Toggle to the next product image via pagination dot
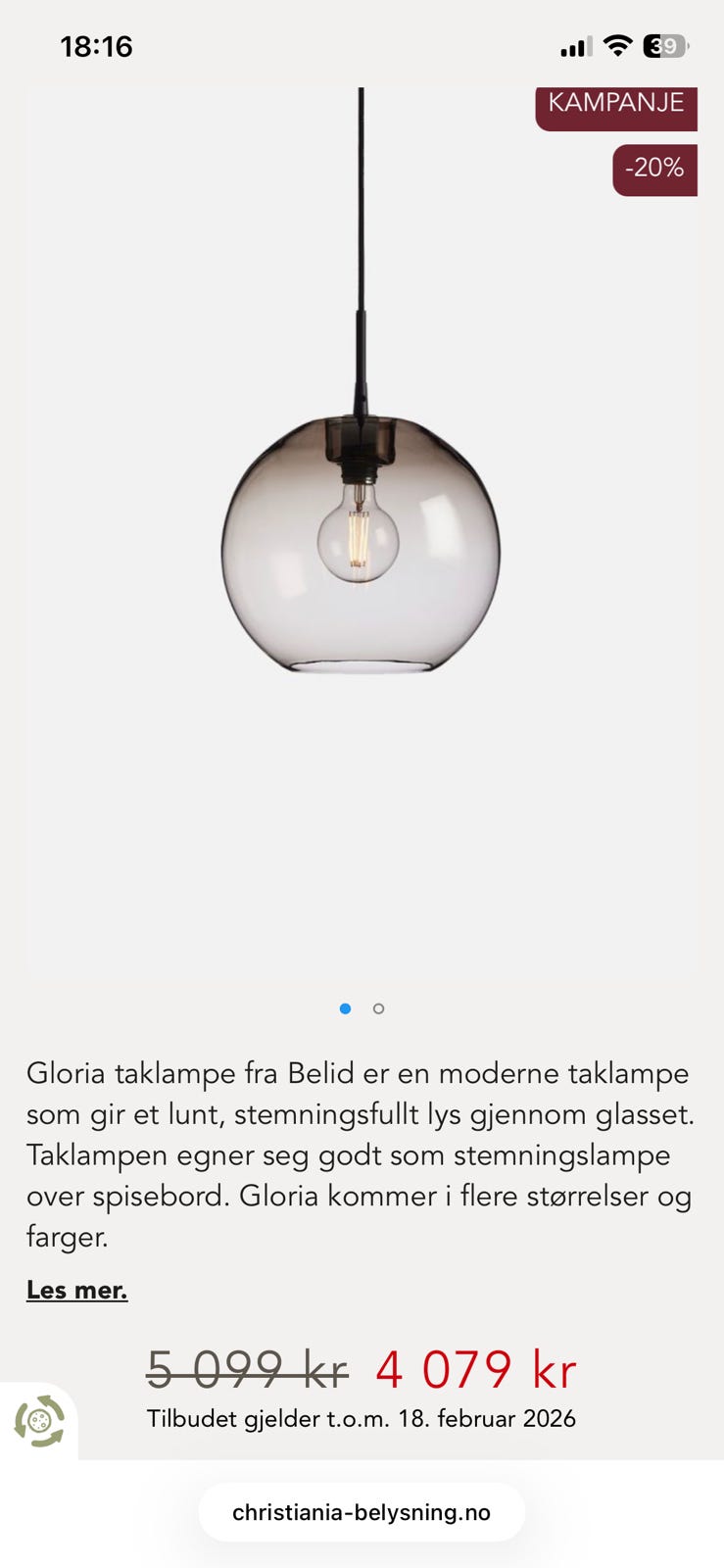724x1568 pixels. click(377, 1007)
